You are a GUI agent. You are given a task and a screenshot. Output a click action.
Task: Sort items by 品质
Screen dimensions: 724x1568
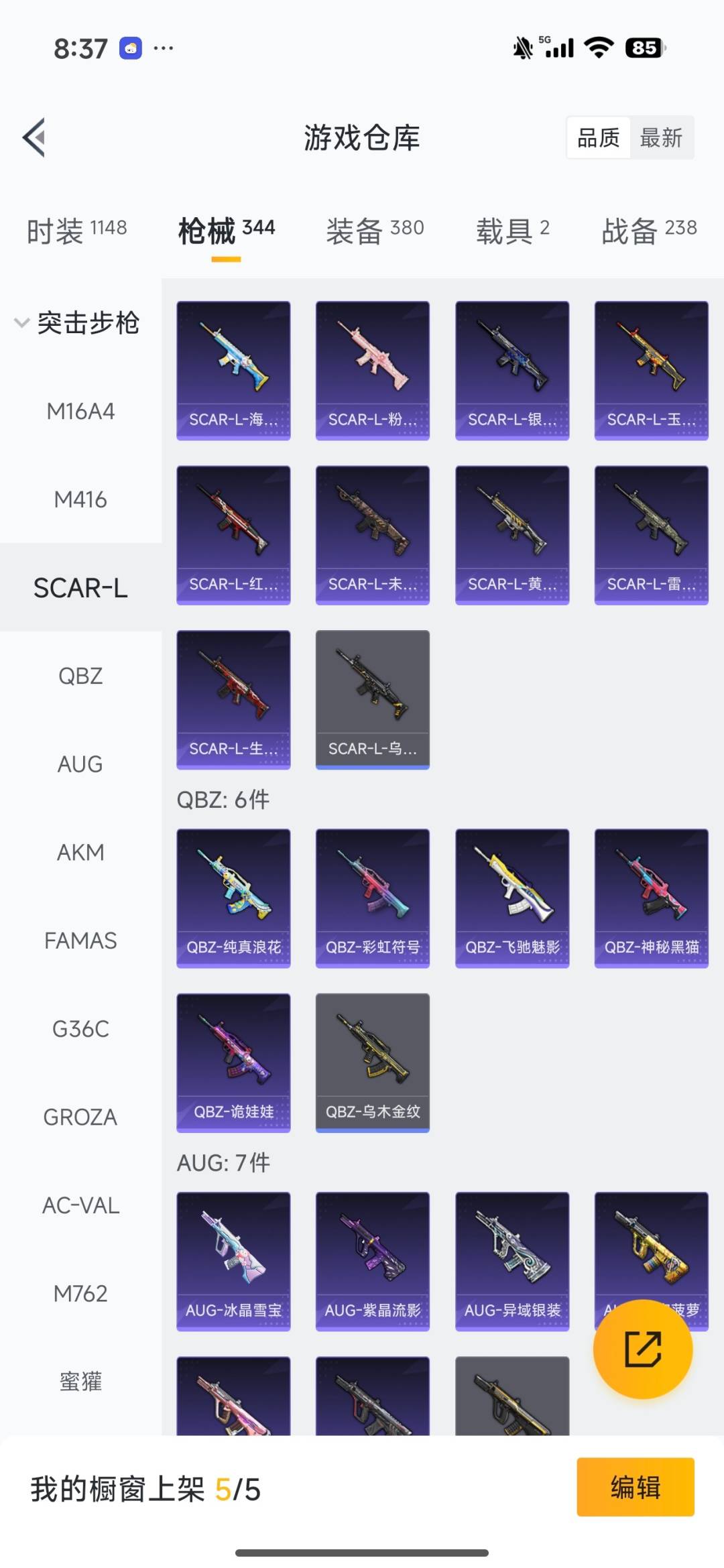[x=598, y=137]
